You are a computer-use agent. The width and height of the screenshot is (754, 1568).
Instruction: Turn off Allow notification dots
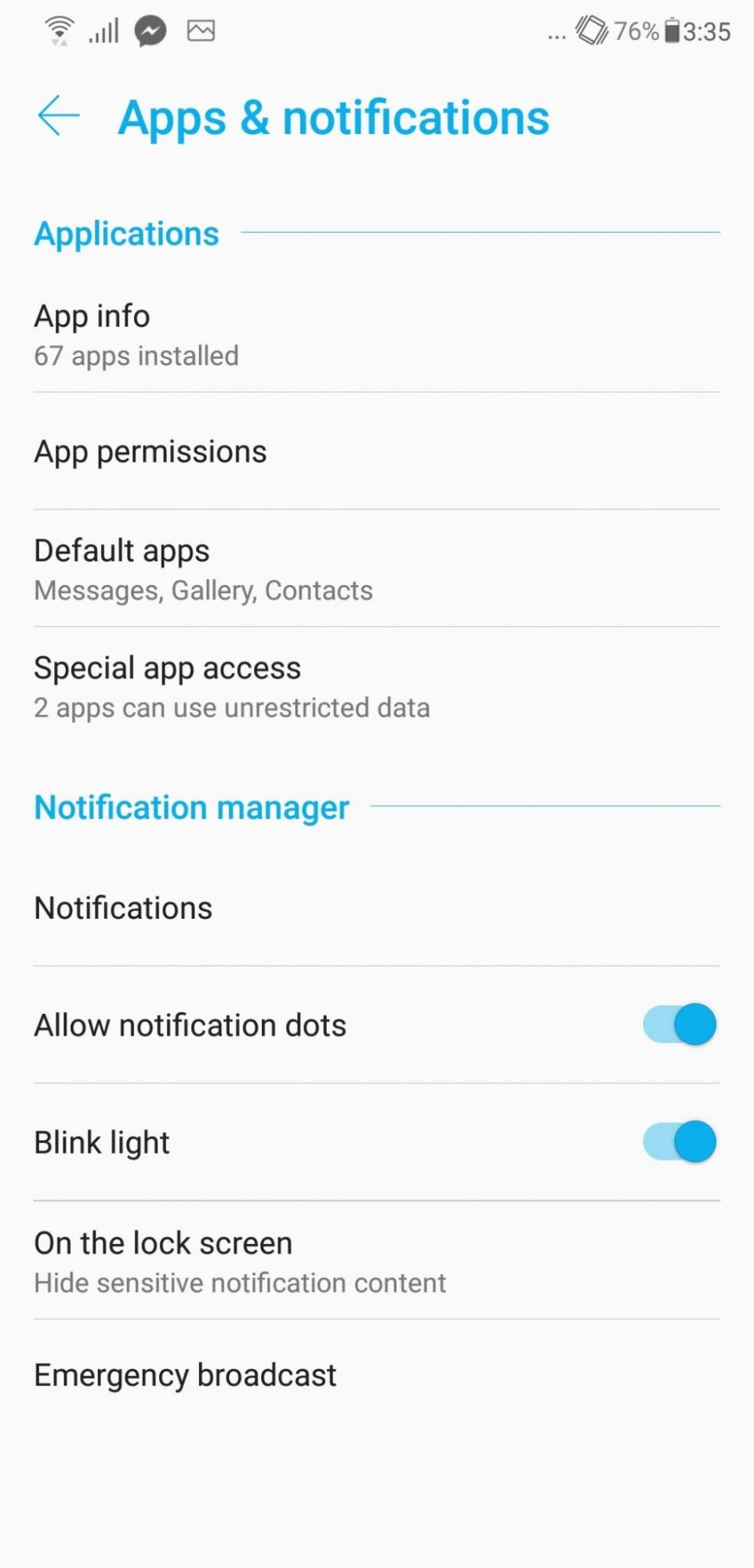[x=679, y=1025]
